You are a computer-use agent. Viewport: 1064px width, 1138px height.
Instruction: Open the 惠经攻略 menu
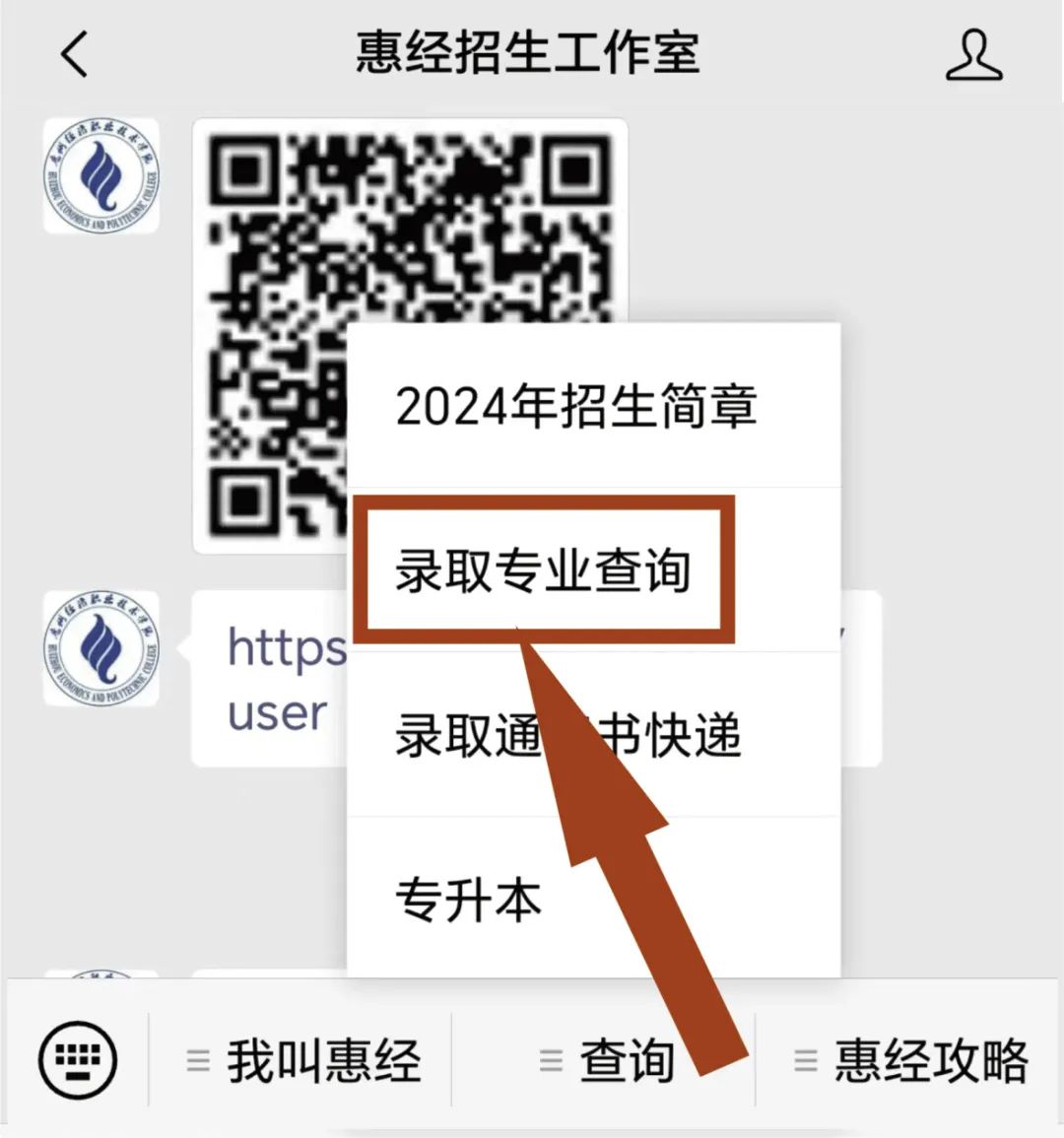click(x=911, y=1060)
